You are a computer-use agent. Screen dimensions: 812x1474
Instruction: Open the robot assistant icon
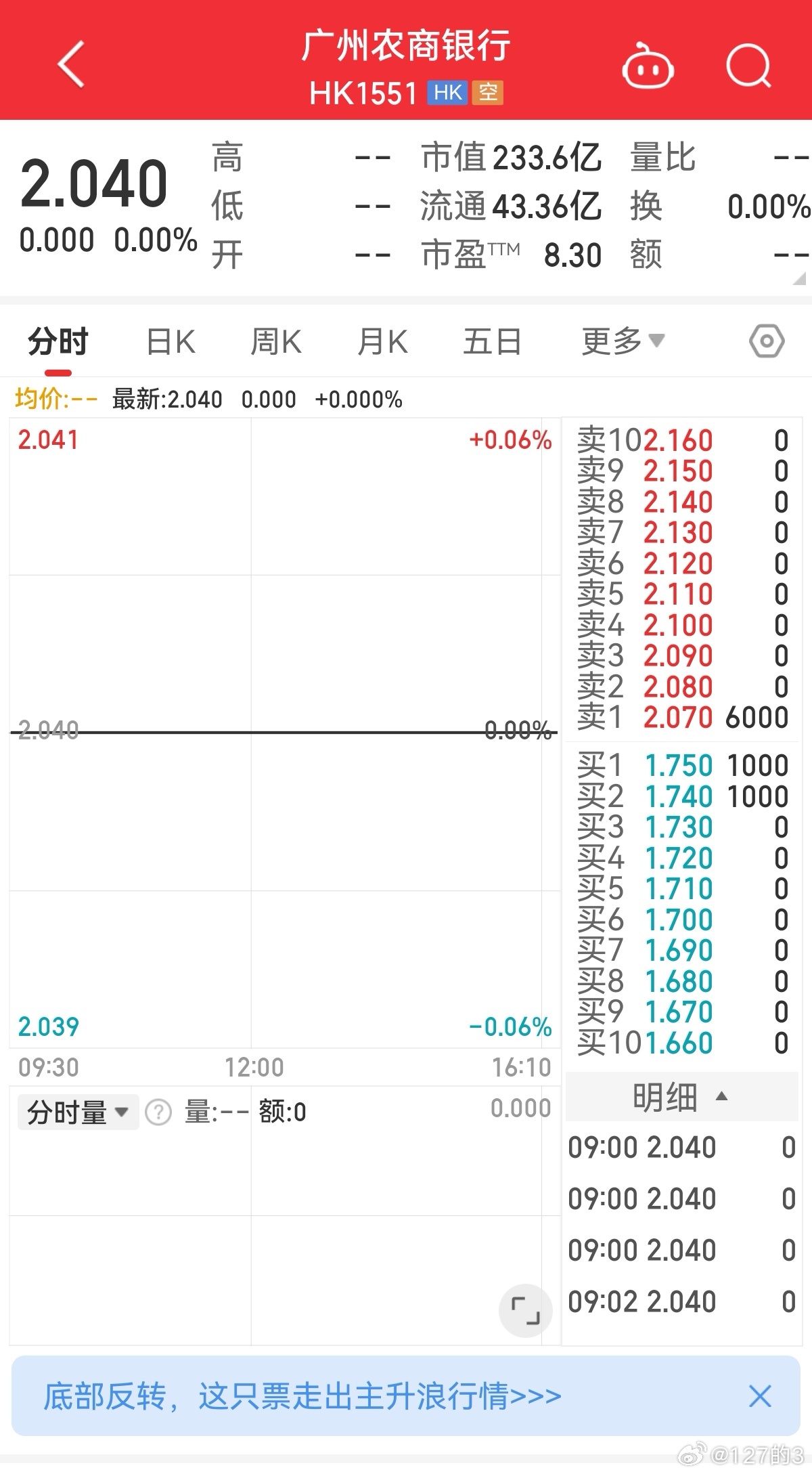[648, 66]
